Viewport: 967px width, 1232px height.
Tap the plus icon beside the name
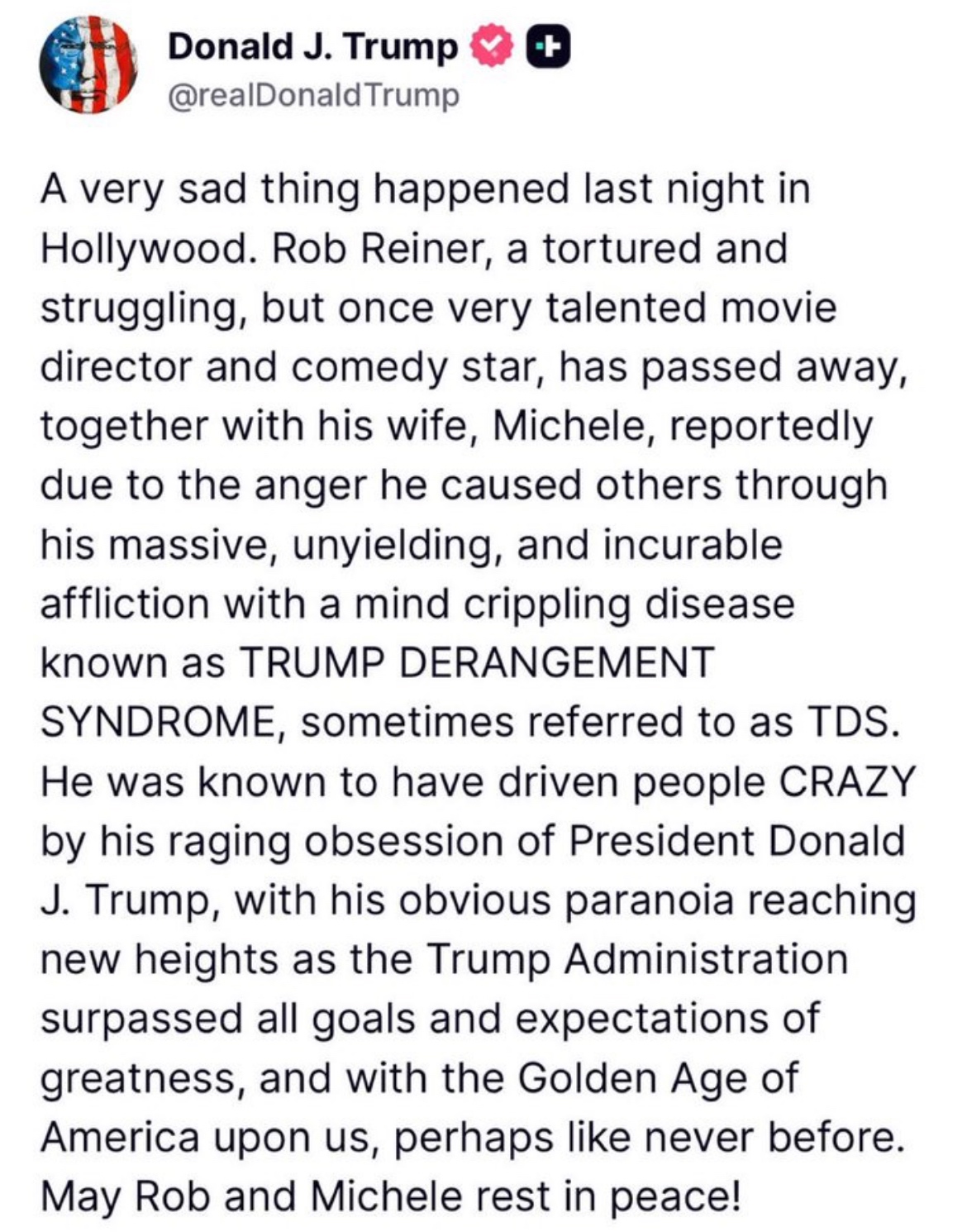[x=547, y=47]
